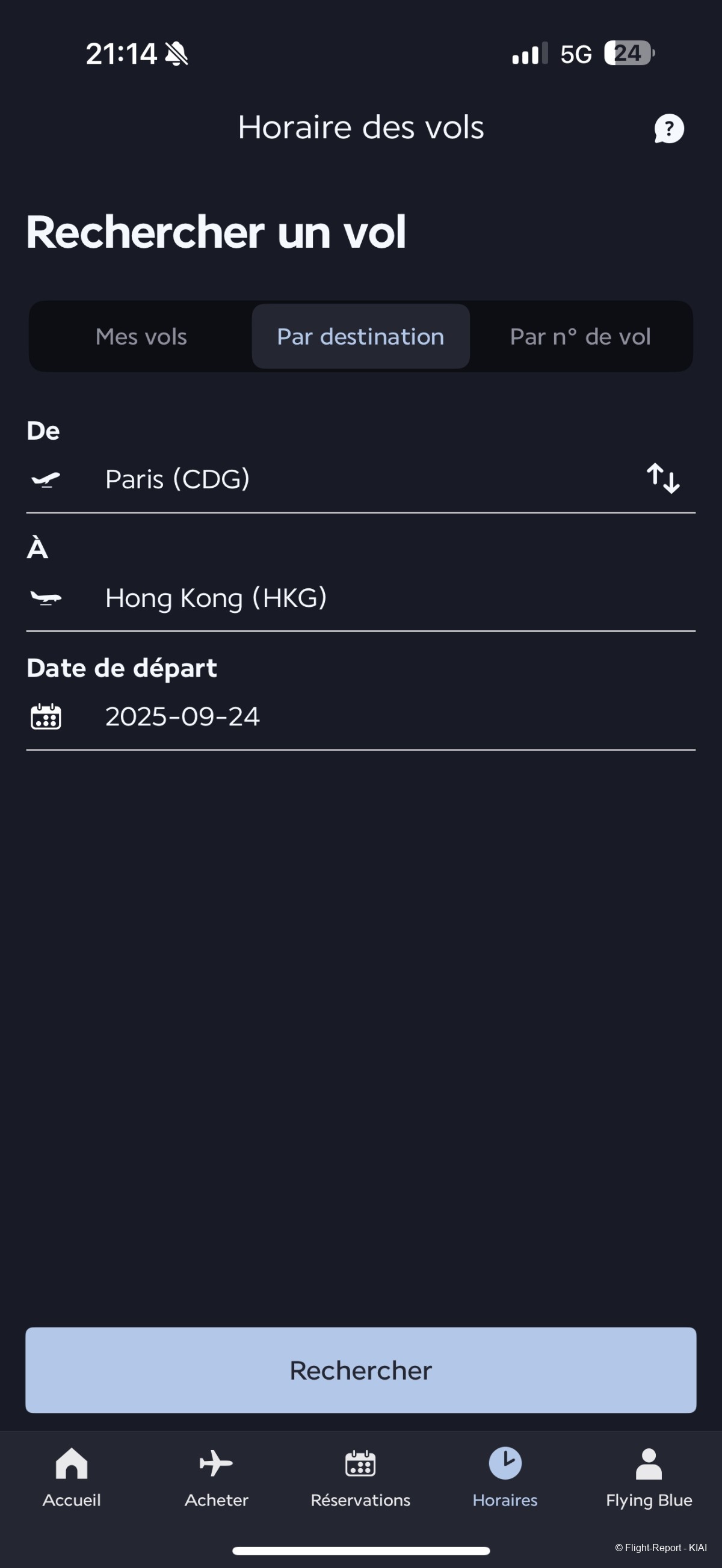Select the Par destination tab
722x1568 pixels.
[360, 337]
